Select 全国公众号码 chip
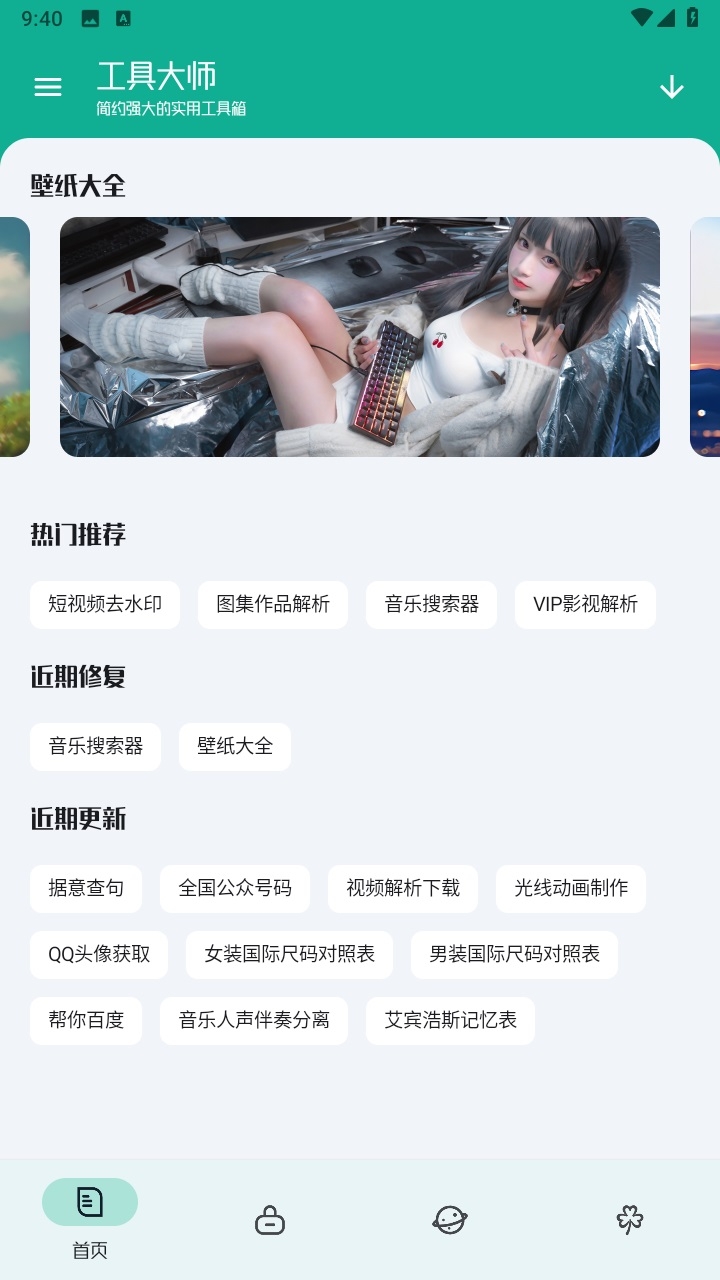Image resolution: width=720 pixels, height=1280 pixels. pyautogui.click(x=235, y=888)
